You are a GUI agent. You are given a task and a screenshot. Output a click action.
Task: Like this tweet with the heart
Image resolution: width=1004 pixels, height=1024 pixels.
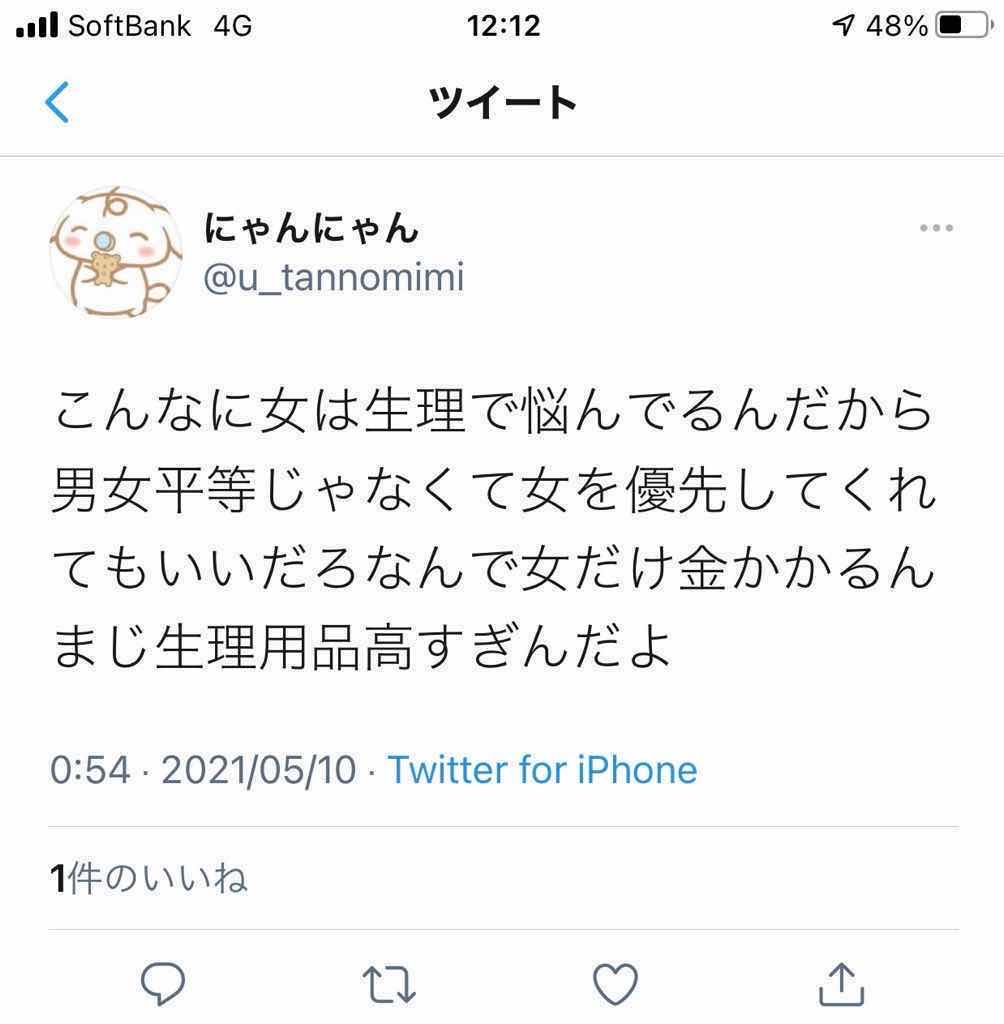point(615,983)
